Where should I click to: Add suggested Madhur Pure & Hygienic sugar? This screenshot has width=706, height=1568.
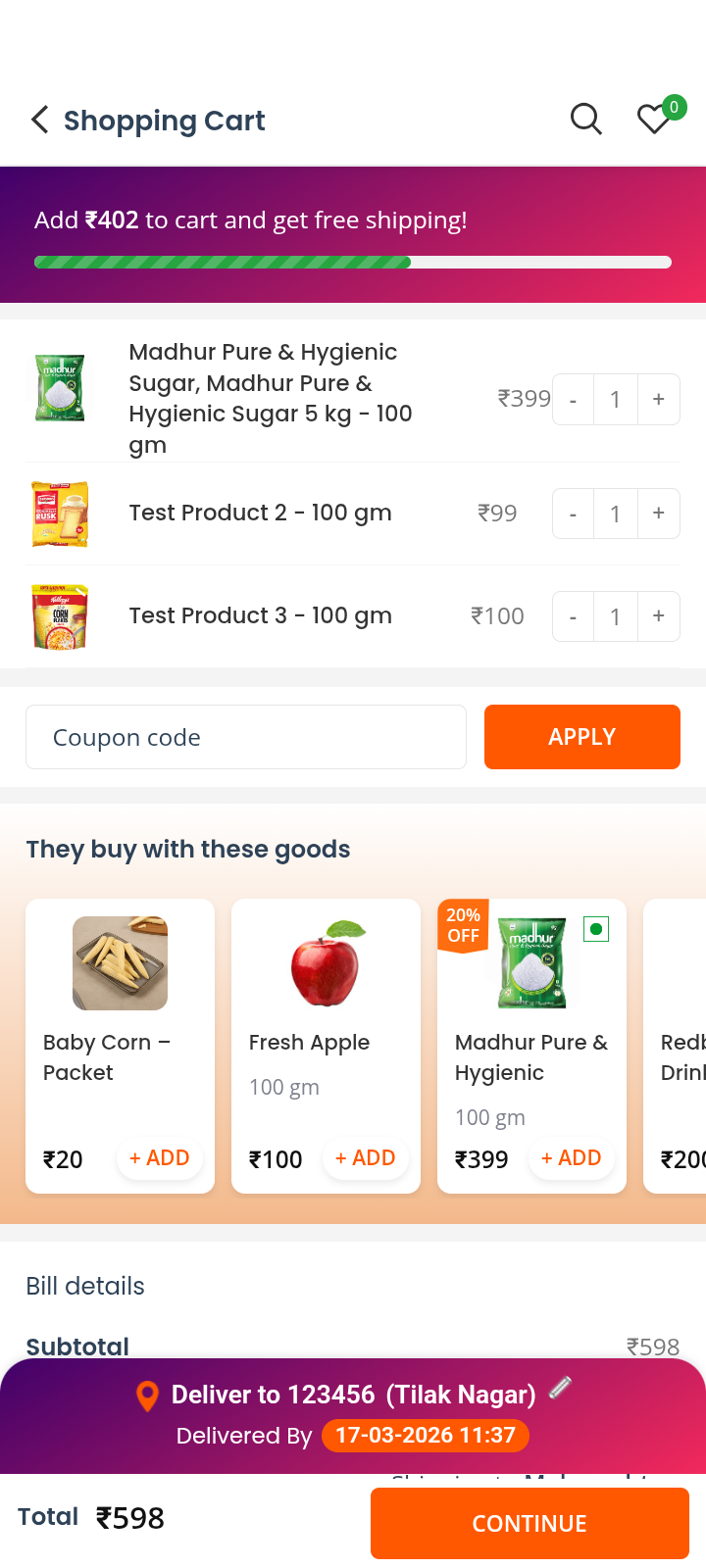click(x=571, y=1157)
